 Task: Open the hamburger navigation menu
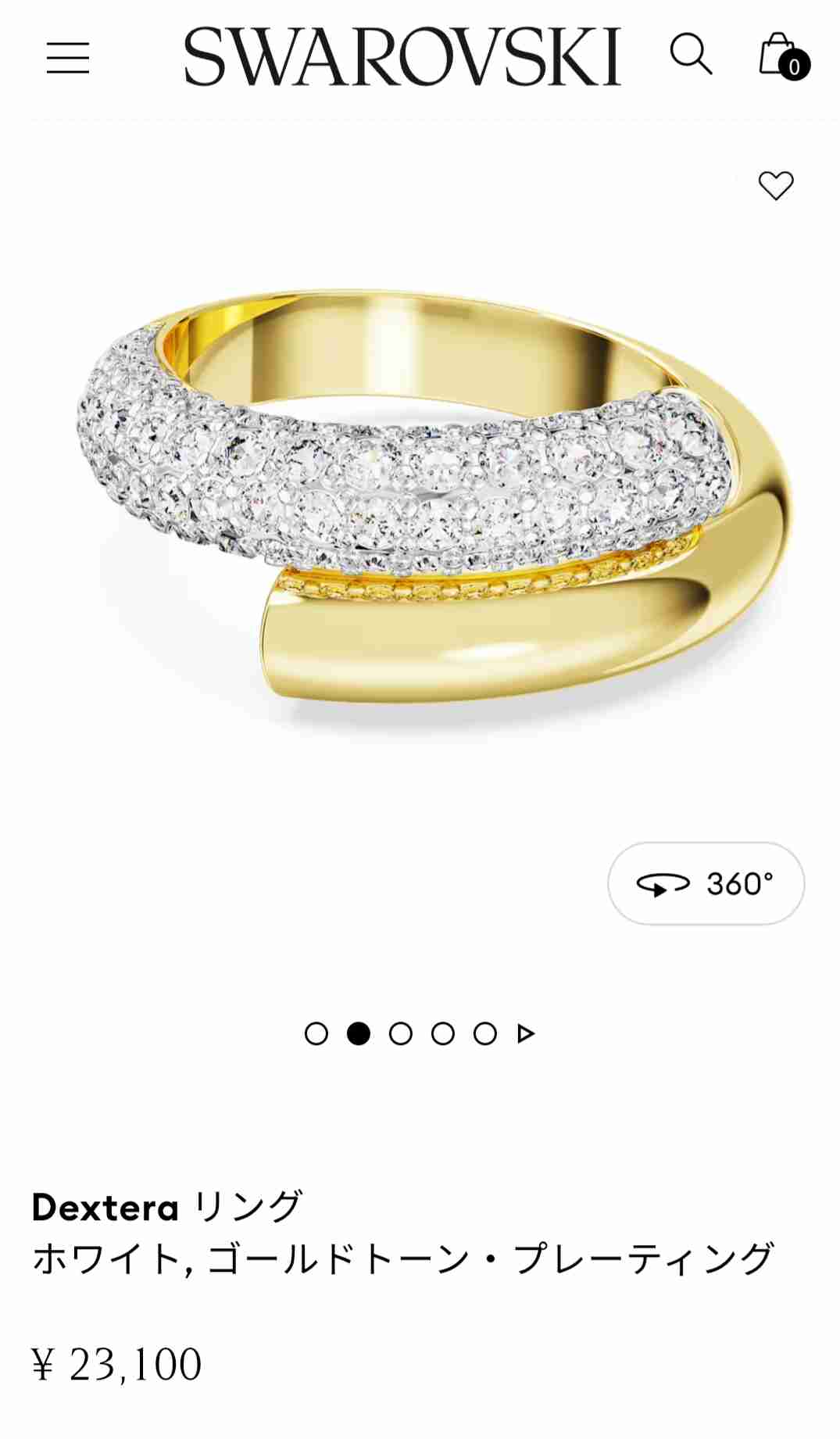[x=68, y=58]
